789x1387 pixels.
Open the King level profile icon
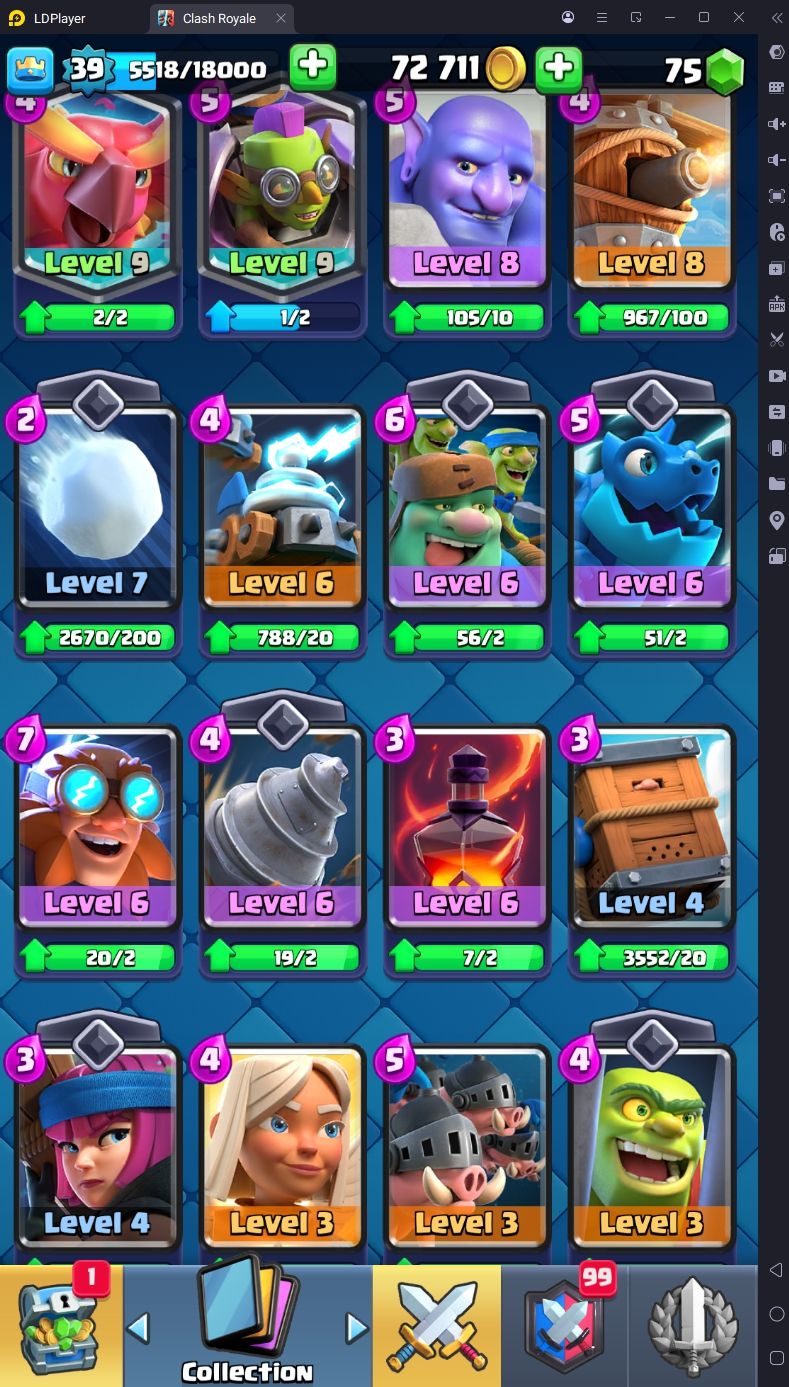pyautogui.click(x=30, y=69)
